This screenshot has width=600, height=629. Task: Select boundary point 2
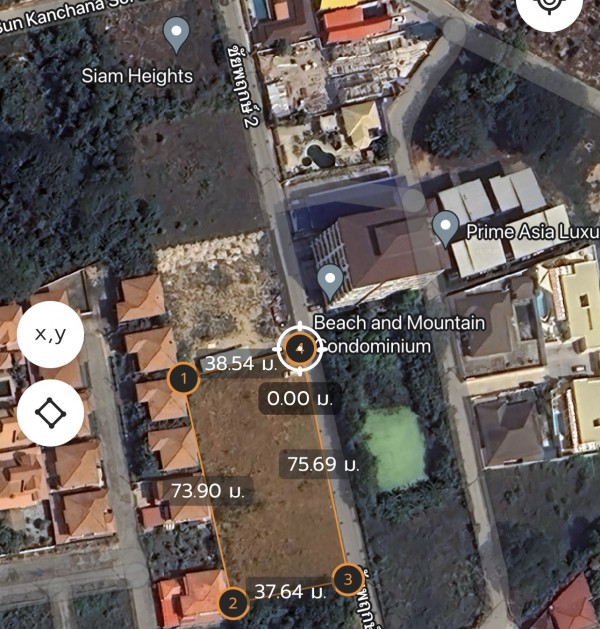coord(233,603)
